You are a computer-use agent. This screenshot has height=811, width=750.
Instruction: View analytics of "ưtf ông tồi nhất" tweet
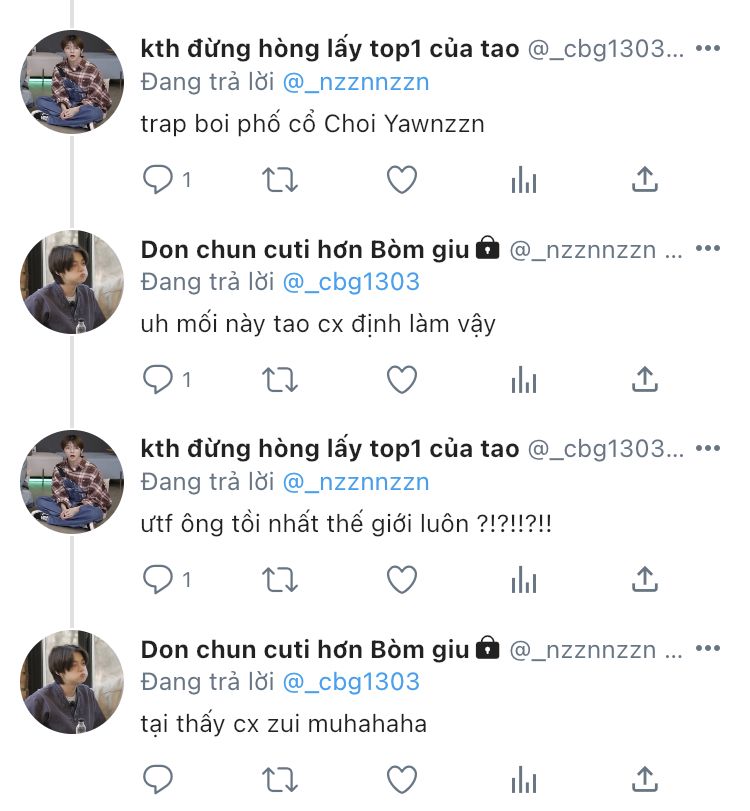click(x=524, y=579)
